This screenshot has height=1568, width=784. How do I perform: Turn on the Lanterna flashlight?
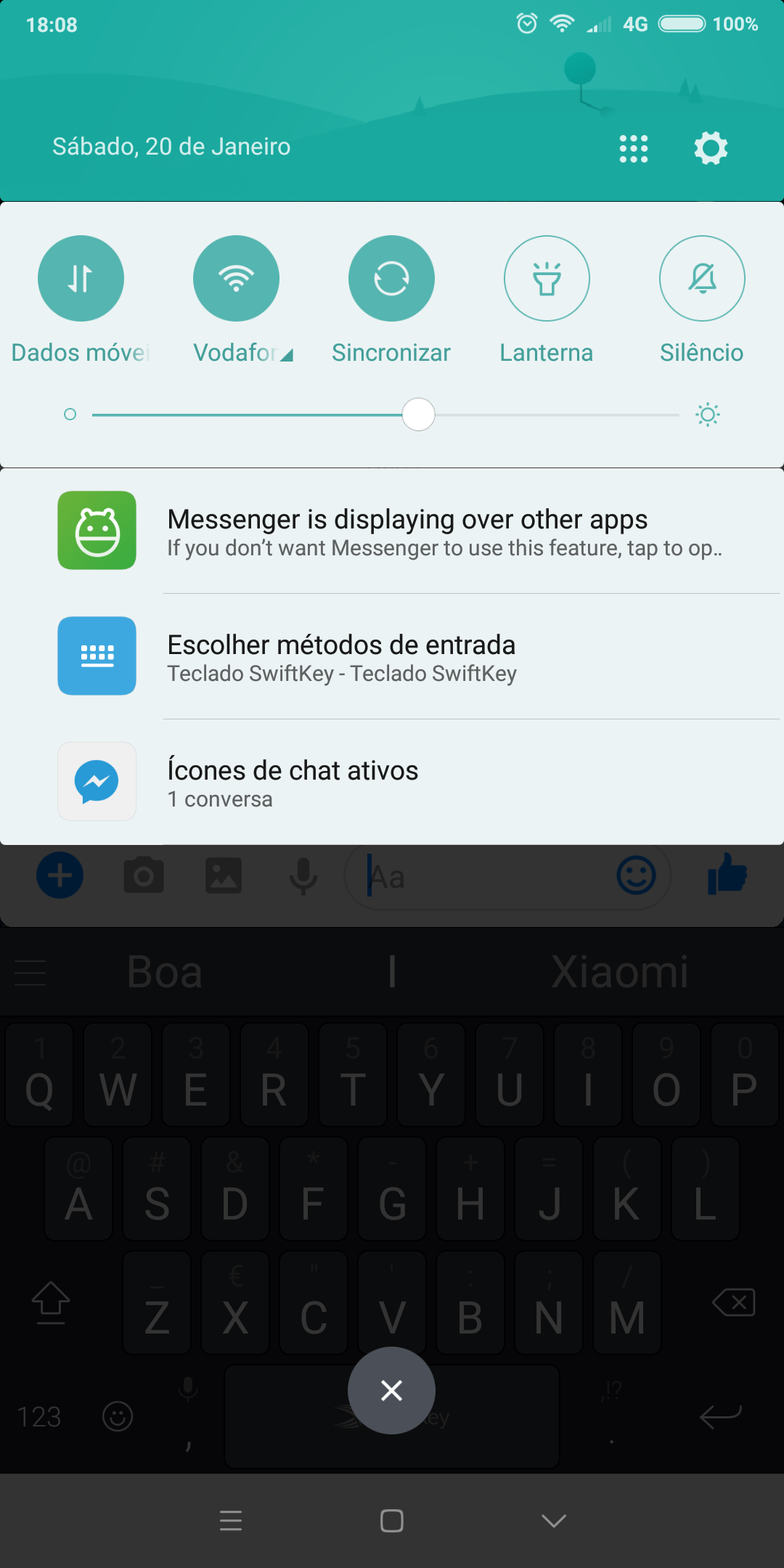coord(547,278)
